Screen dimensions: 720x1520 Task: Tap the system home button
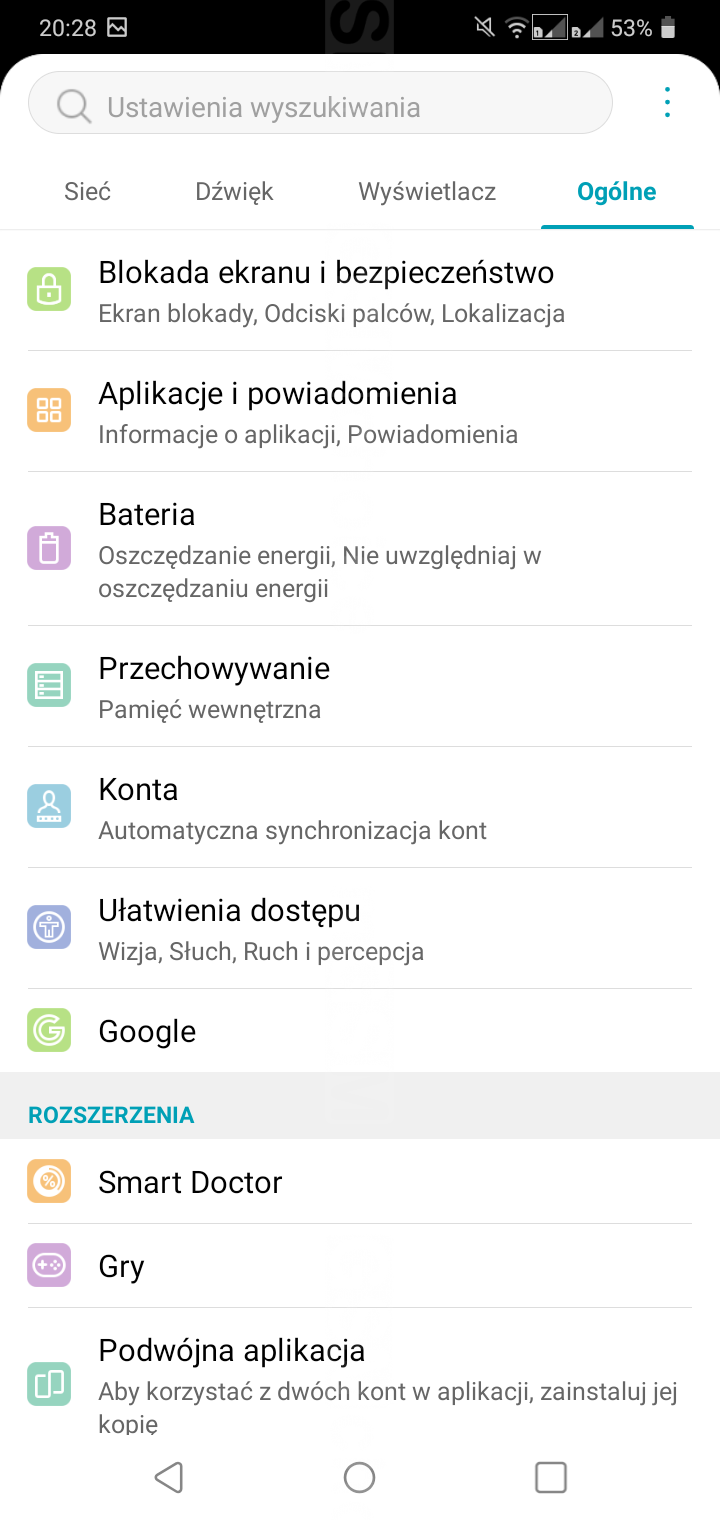click(359, 1477)
